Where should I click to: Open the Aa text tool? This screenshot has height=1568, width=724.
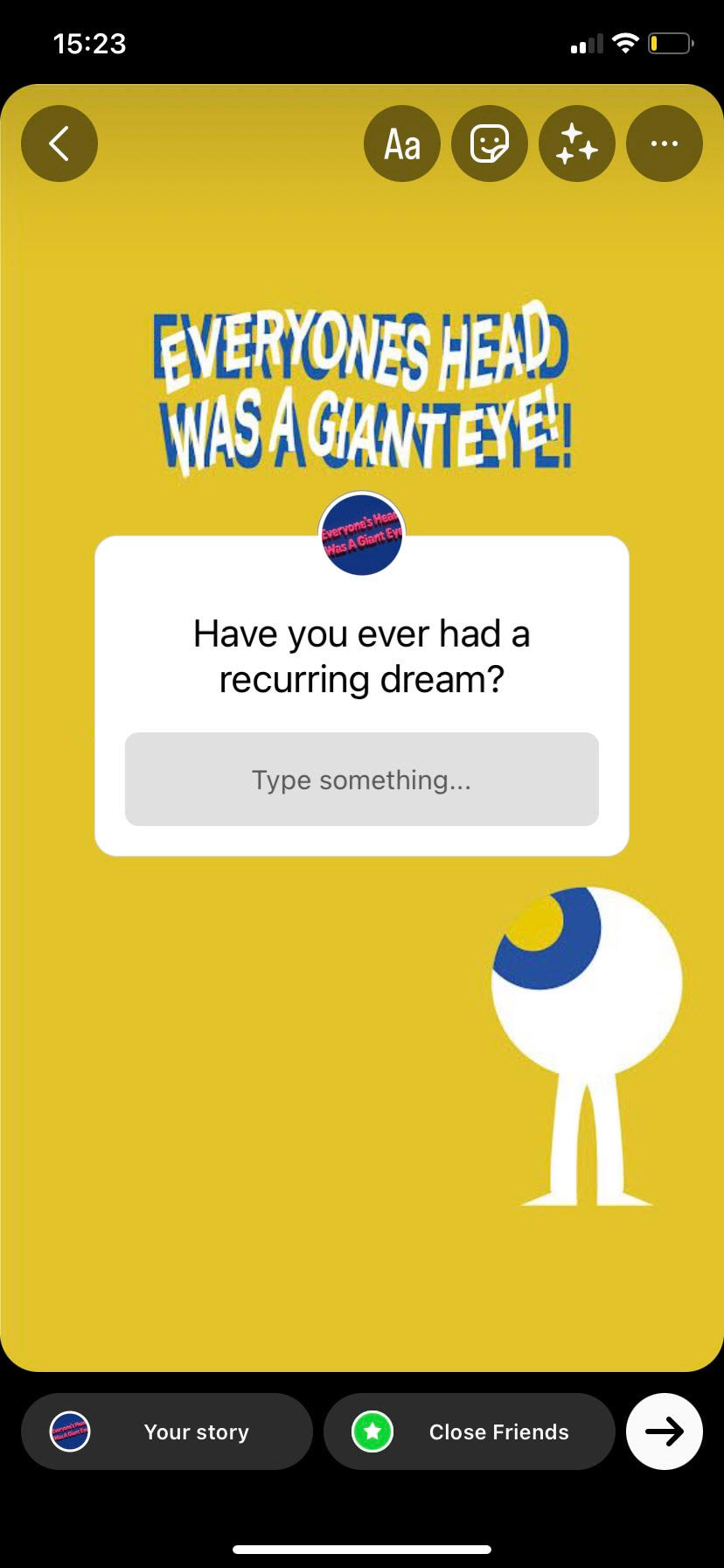(402, 143)
